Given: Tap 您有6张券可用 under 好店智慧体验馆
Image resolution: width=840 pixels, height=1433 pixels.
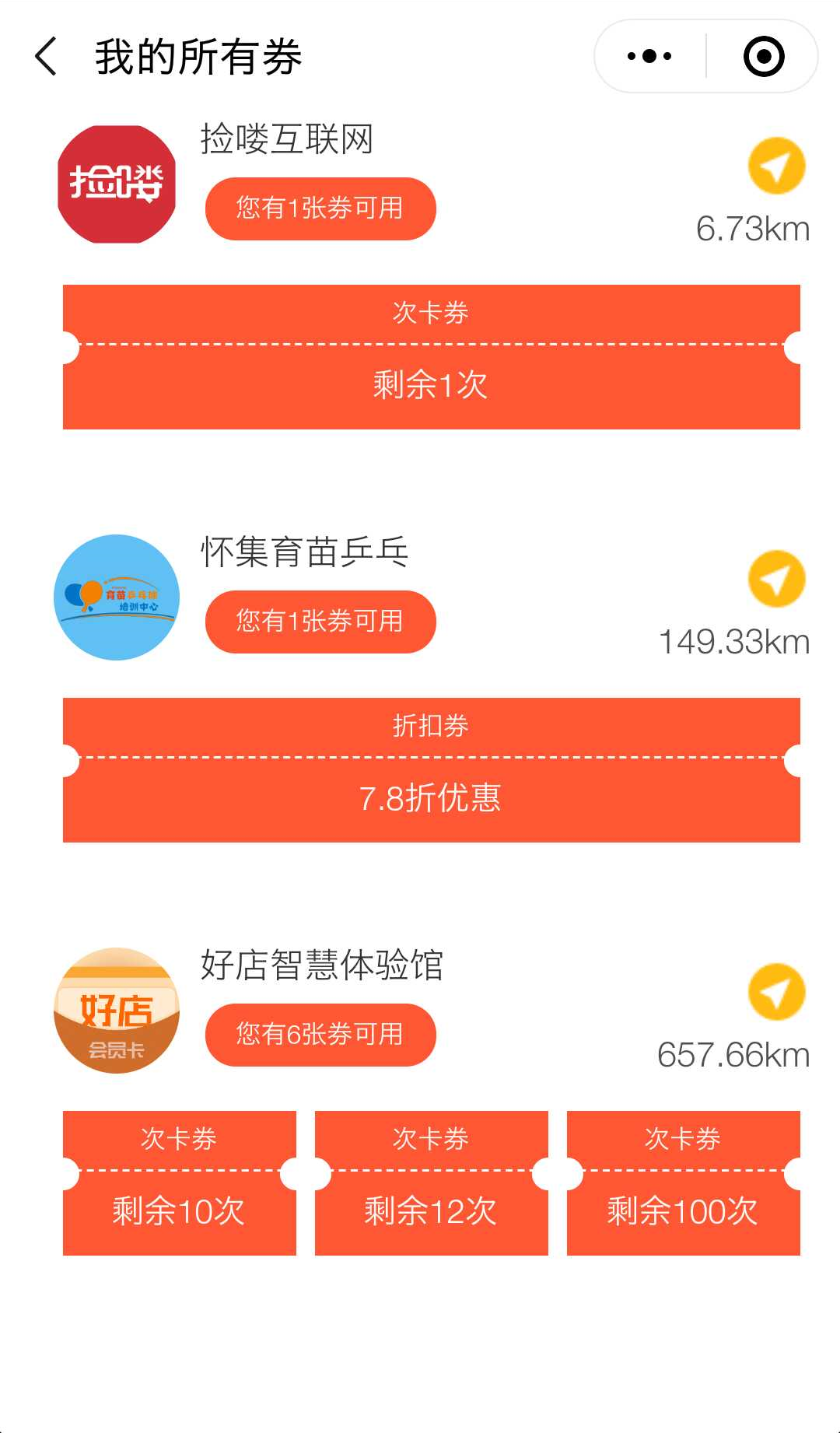Looking at the screenshot, I should click(x=320, y=1034).
